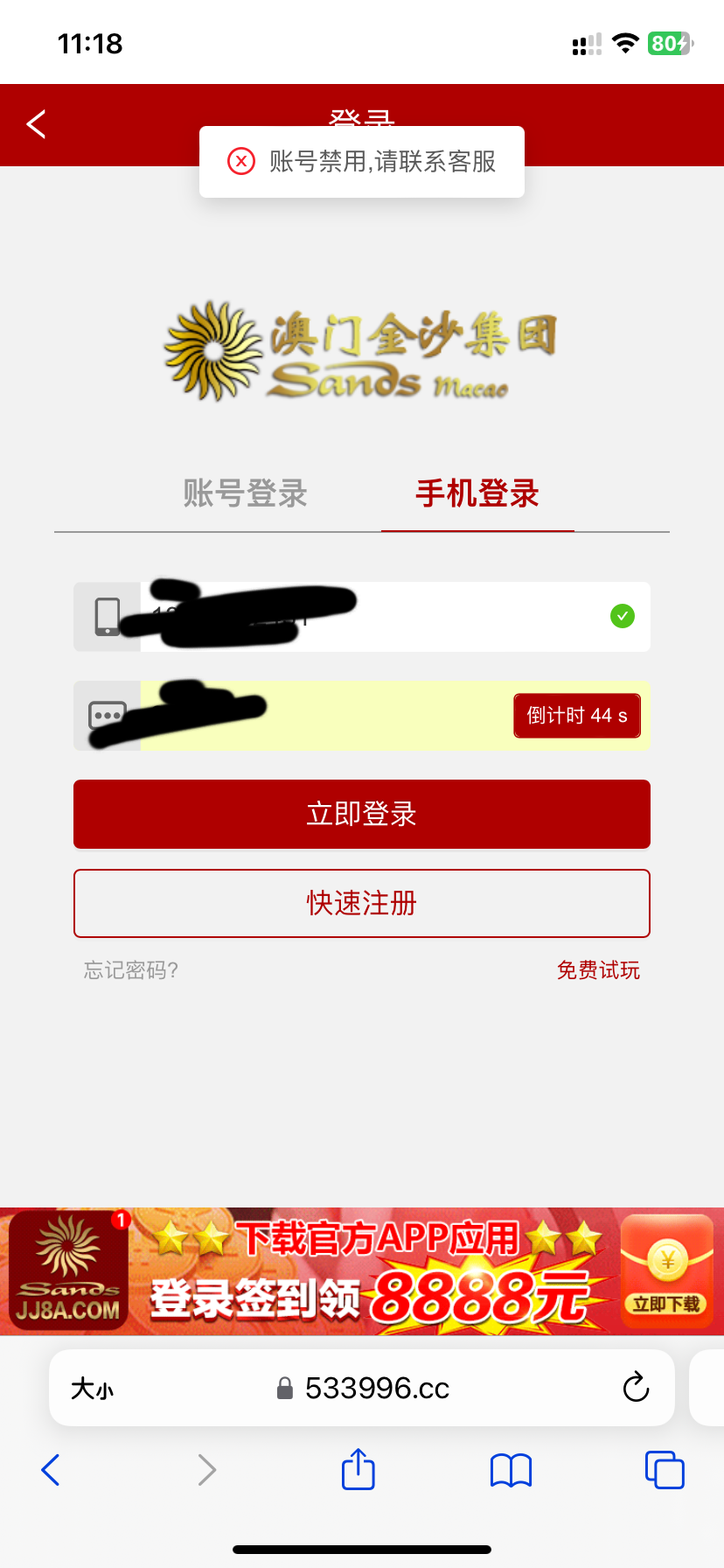Tap the SMS code icon next to verification field
724x1568 pixels.
[x=107, y=715]
